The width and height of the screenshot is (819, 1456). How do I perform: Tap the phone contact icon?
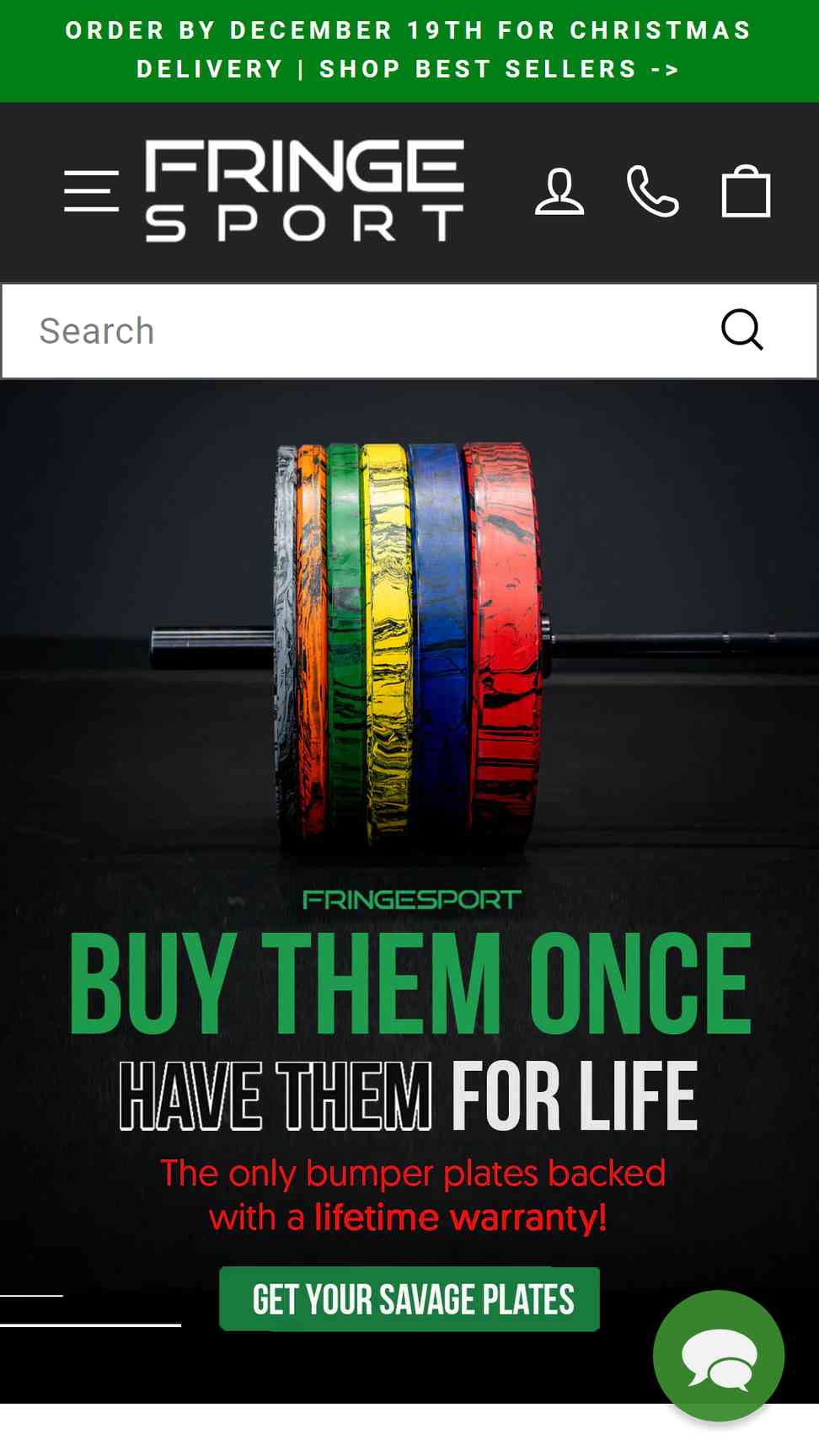pos(653,191)
